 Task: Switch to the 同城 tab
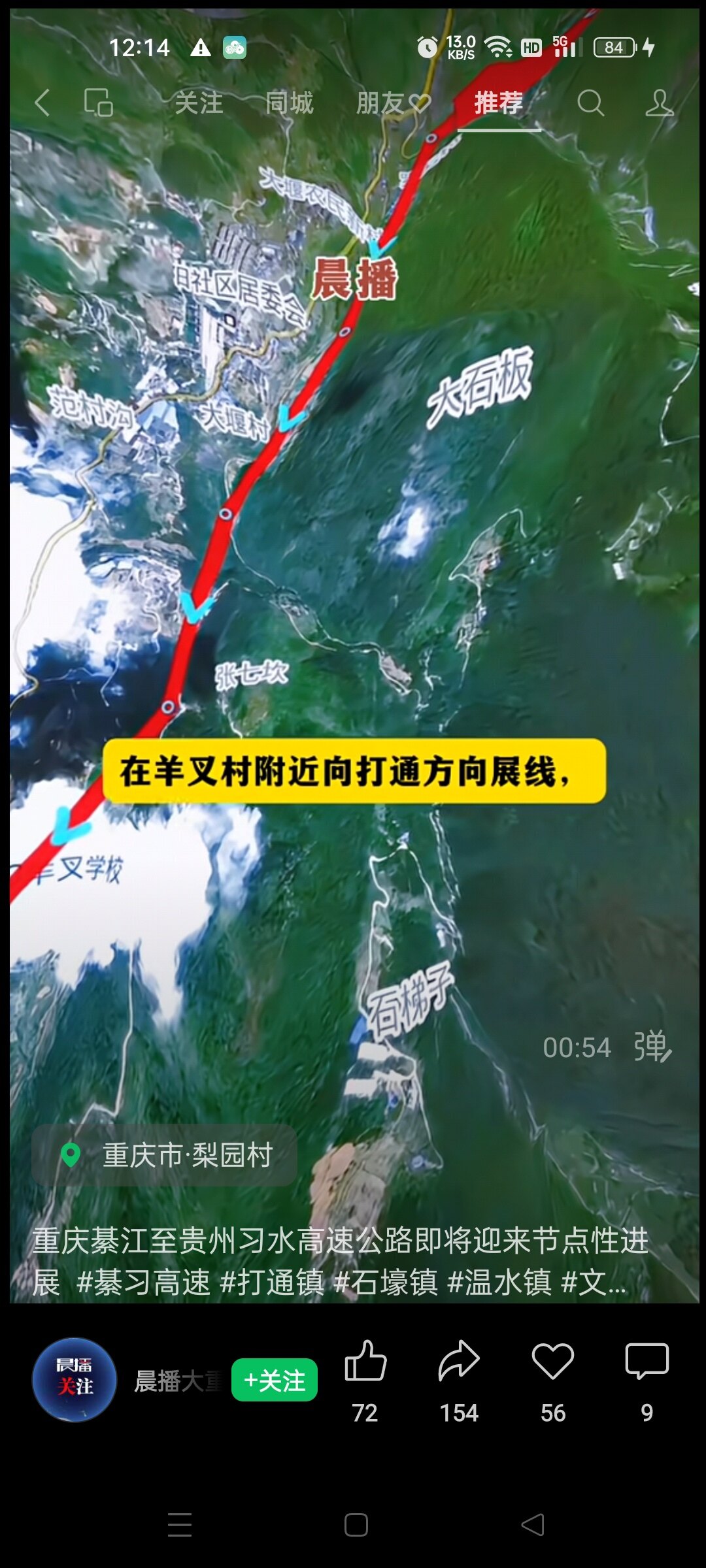tap(290, 103)
